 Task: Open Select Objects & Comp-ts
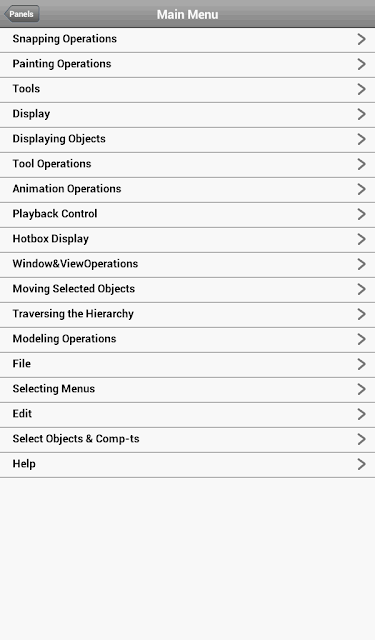(187, 440)
